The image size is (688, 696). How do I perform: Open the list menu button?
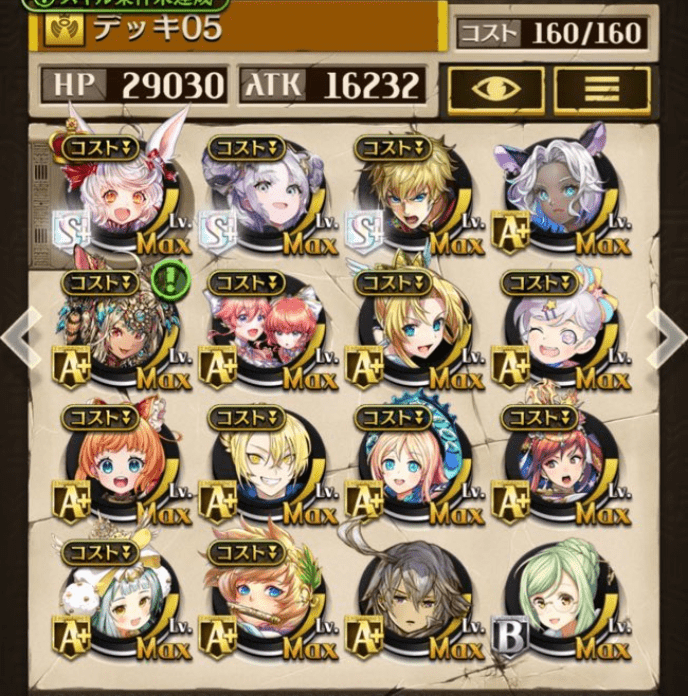pos(601,87)
